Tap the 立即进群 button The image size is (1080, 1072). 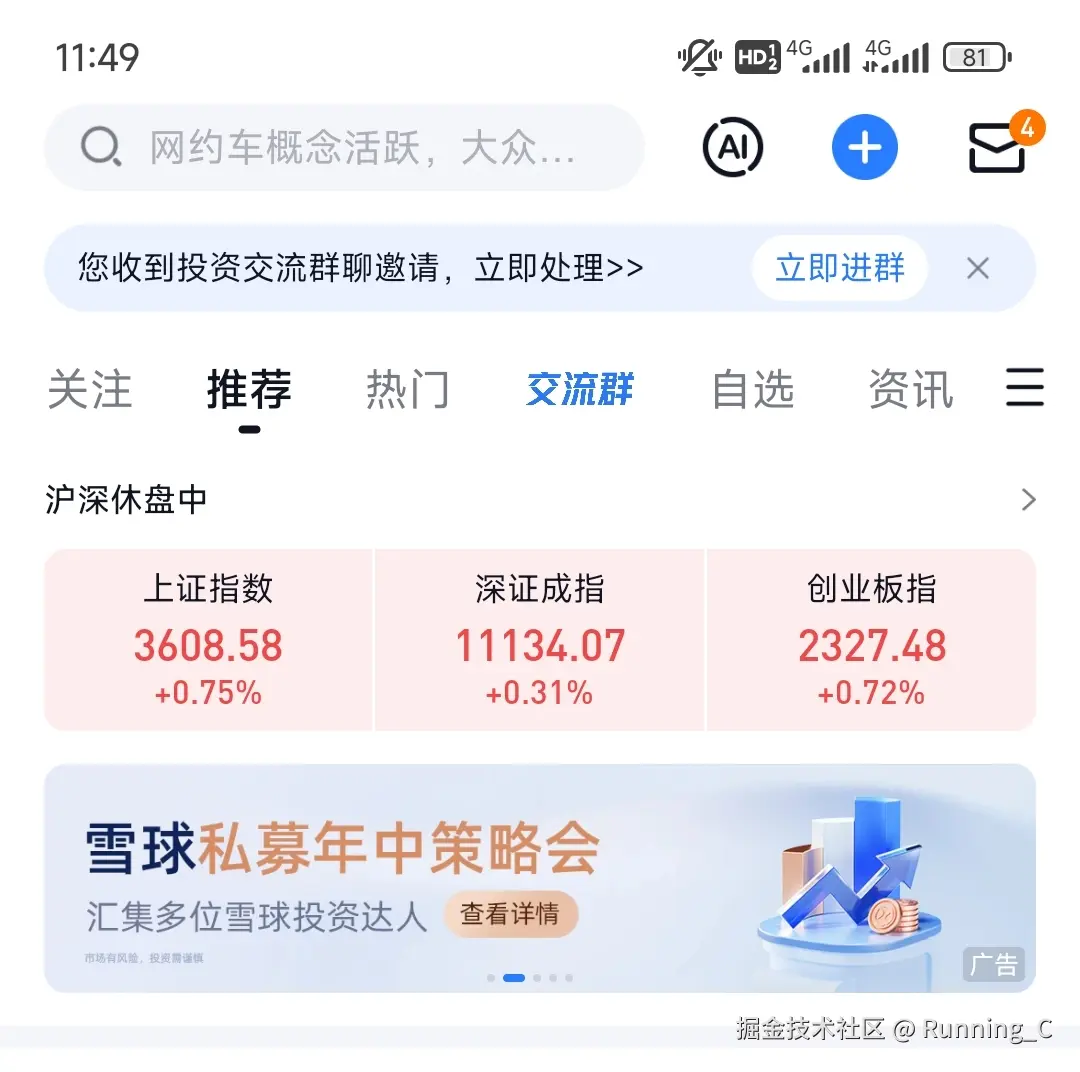point(840,268)
